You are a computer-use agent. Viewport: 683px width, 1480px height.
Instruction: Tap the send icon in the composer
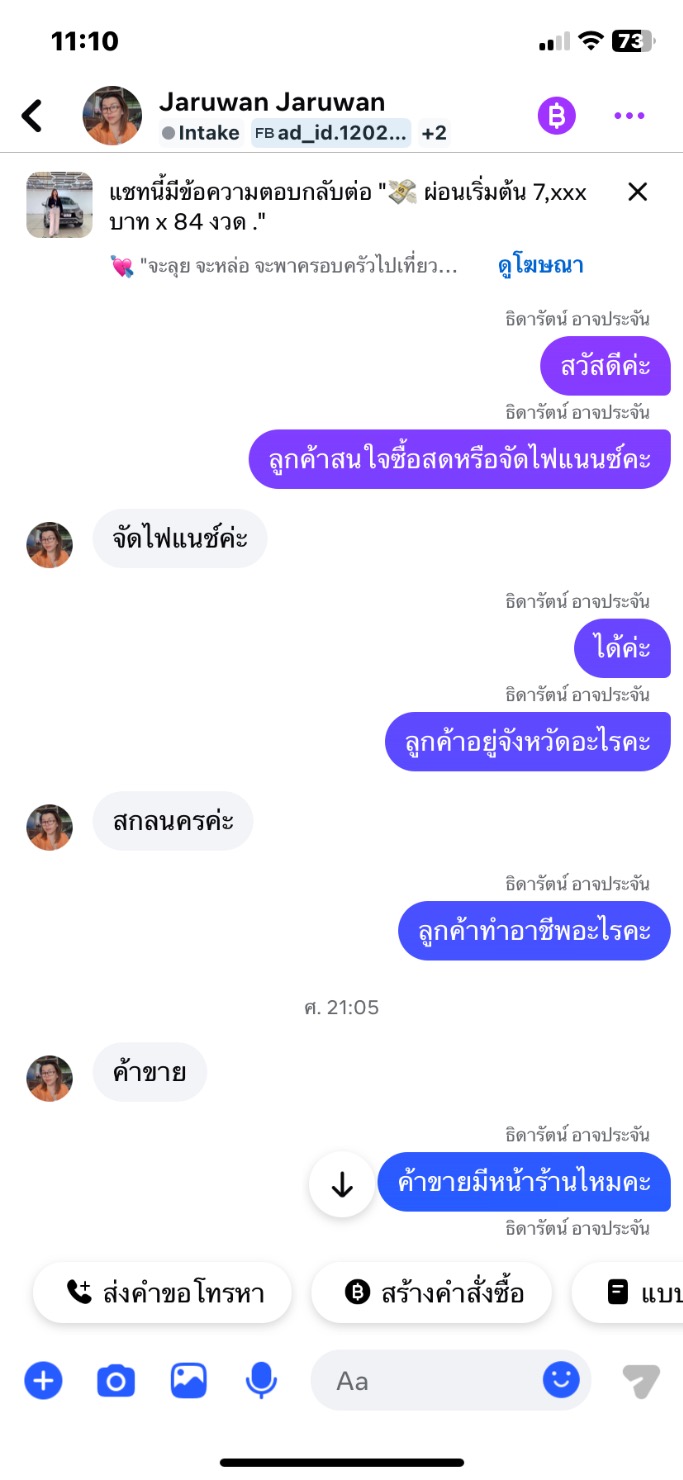point(641,1381)
